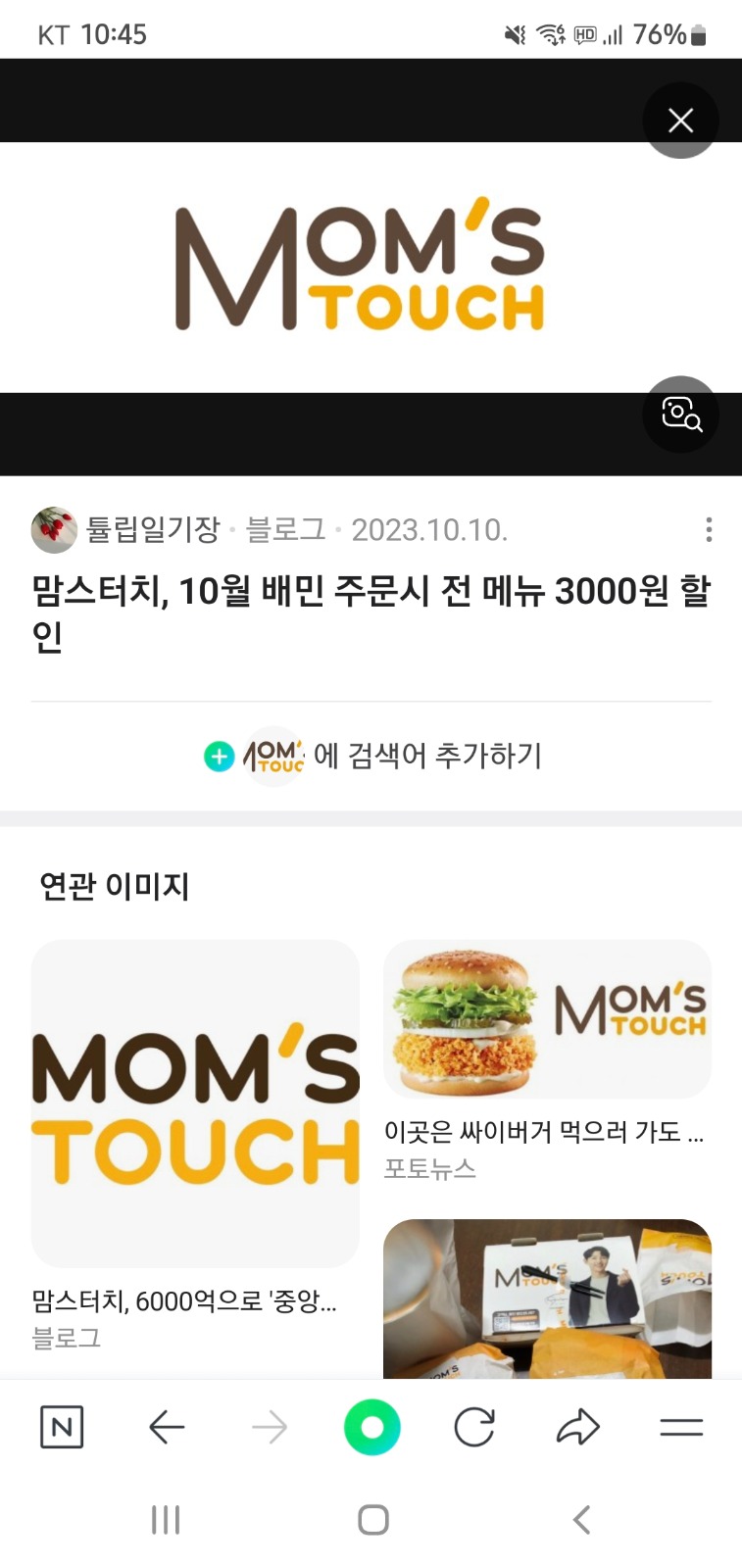Share this page

tap(577, 1427)
